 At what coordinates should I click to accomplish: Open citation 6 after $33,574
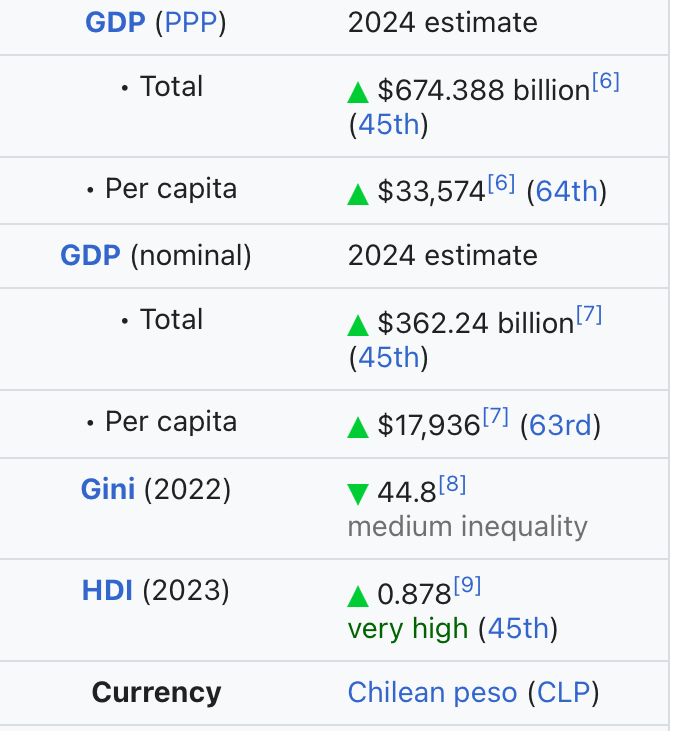coord(501,184)
